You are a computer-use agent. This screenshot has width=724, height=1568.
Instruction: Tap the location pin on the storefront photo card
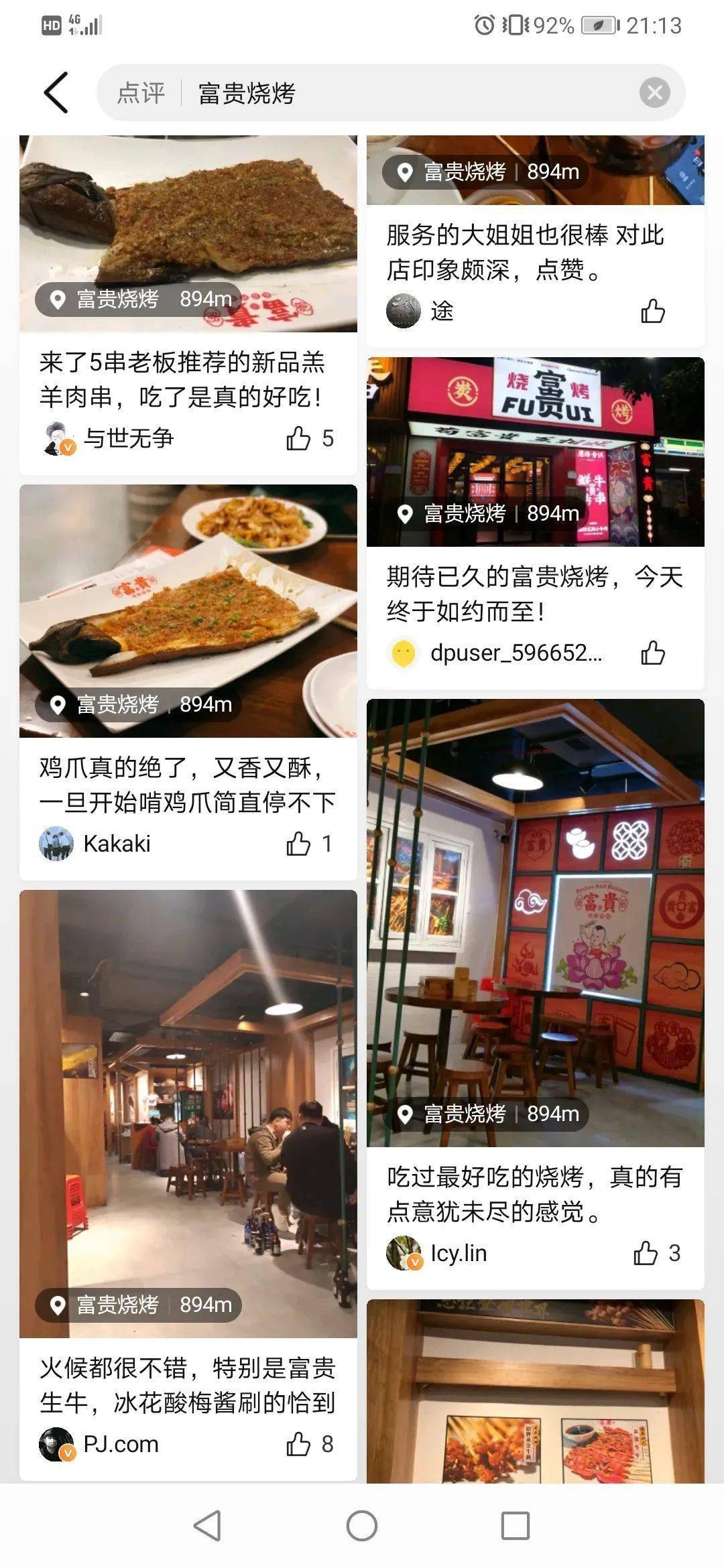404,515
